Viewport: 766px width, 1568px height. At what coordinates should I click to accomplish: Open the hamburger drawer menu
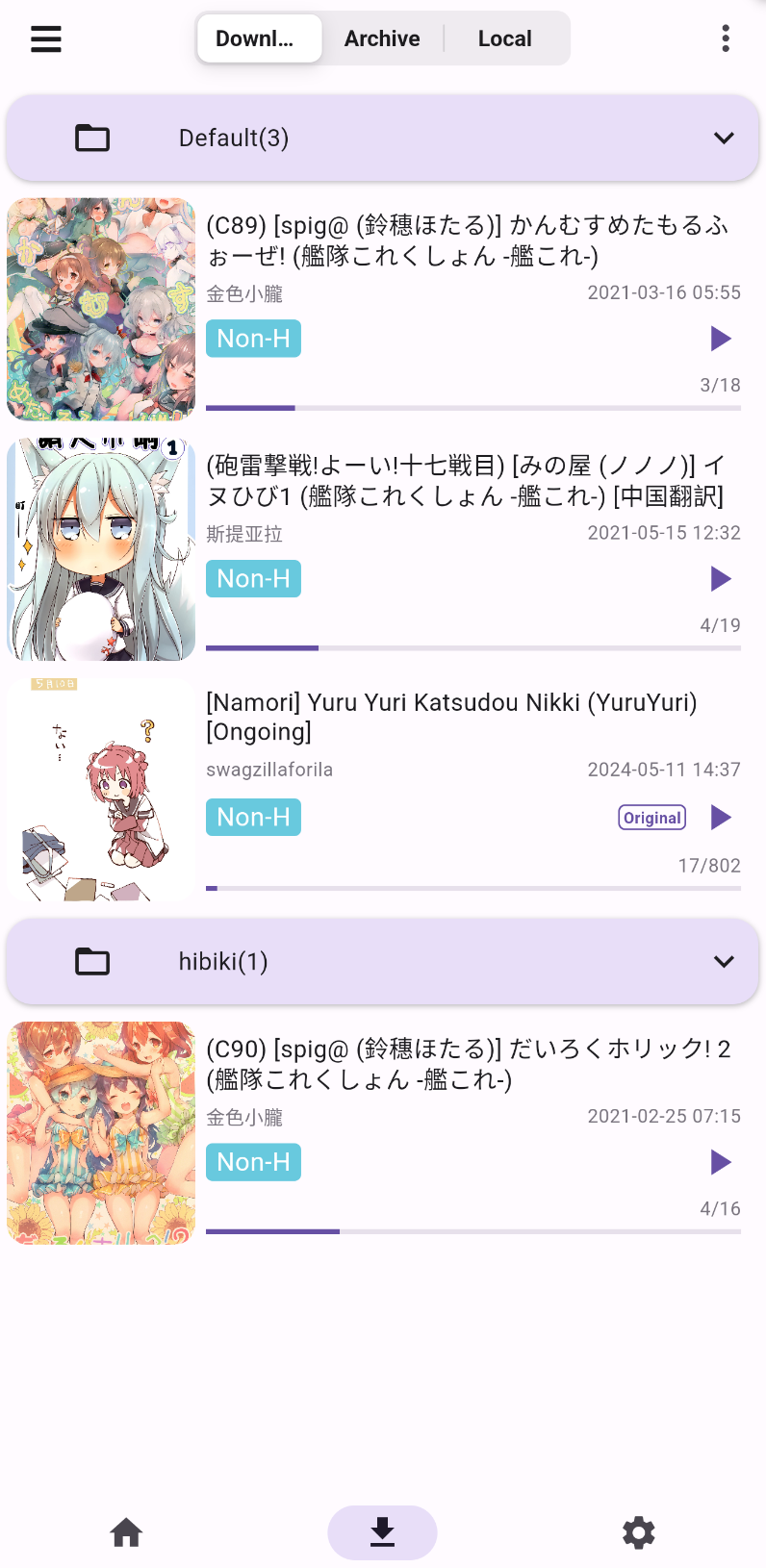coord(46,38)
